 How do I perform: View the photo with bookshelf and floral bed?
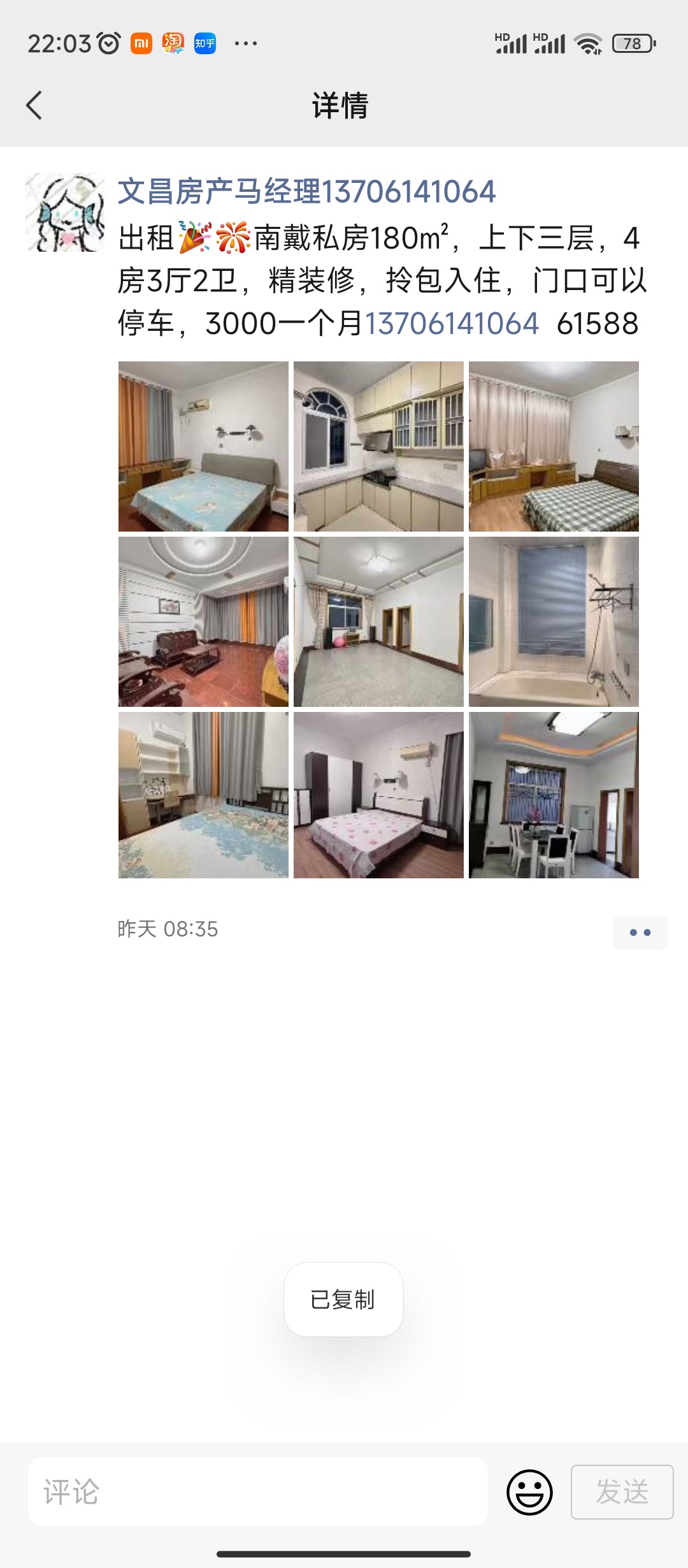click(x=203, y=795)
